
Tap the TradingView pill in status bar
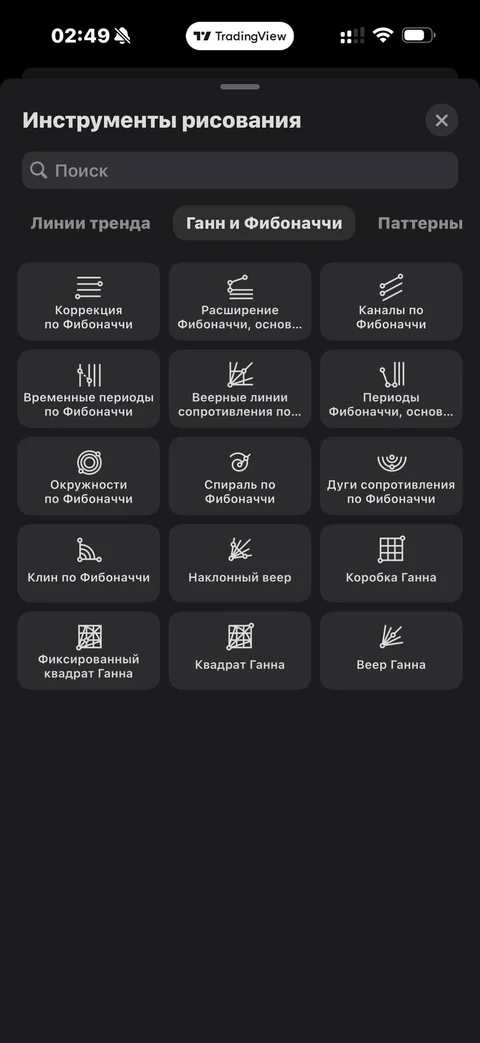240,36
